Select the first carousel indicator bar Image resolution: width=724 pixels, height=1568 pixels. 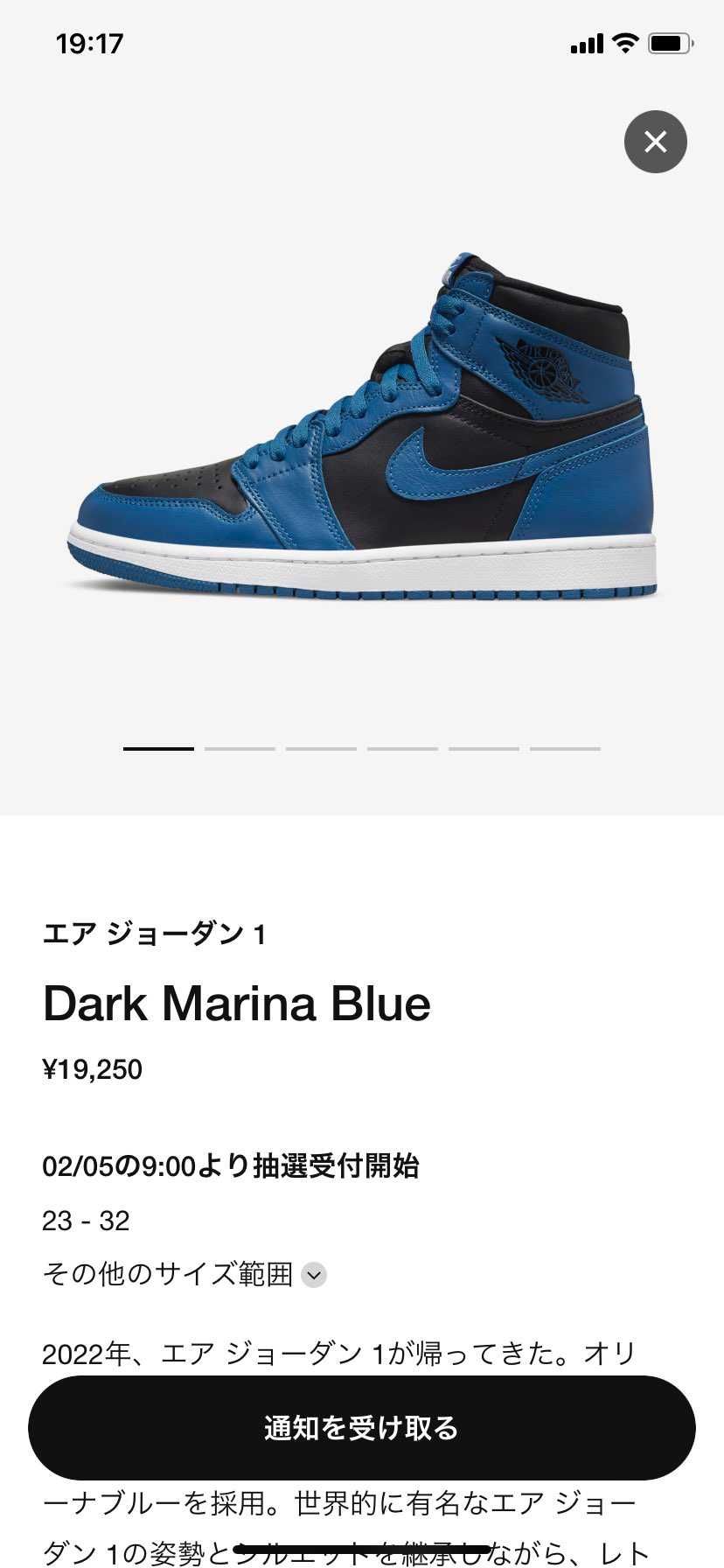point(158,749)
